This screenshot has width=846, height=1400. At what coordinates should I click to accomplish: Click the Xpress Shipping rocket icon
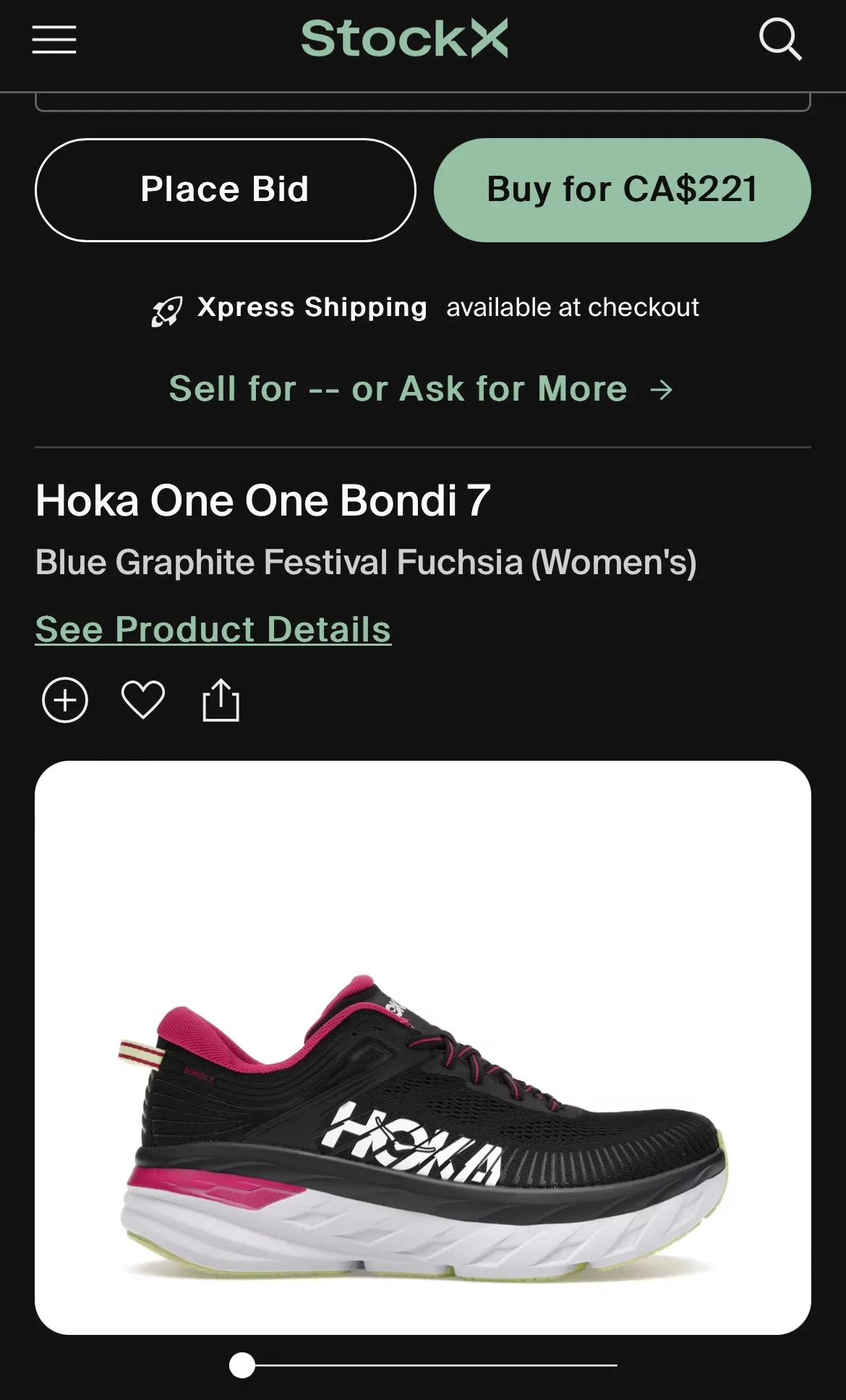point(168,308)
